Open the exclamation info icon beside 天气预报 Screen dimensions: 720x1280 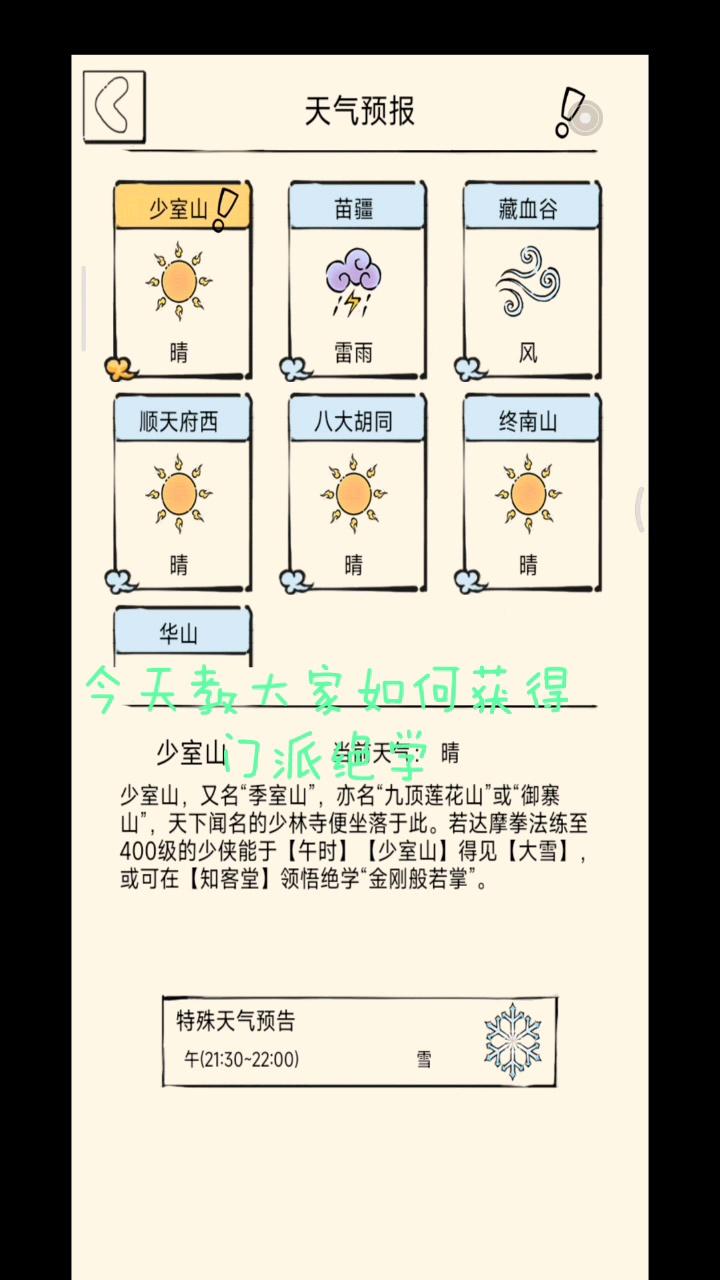coord(571,112)
